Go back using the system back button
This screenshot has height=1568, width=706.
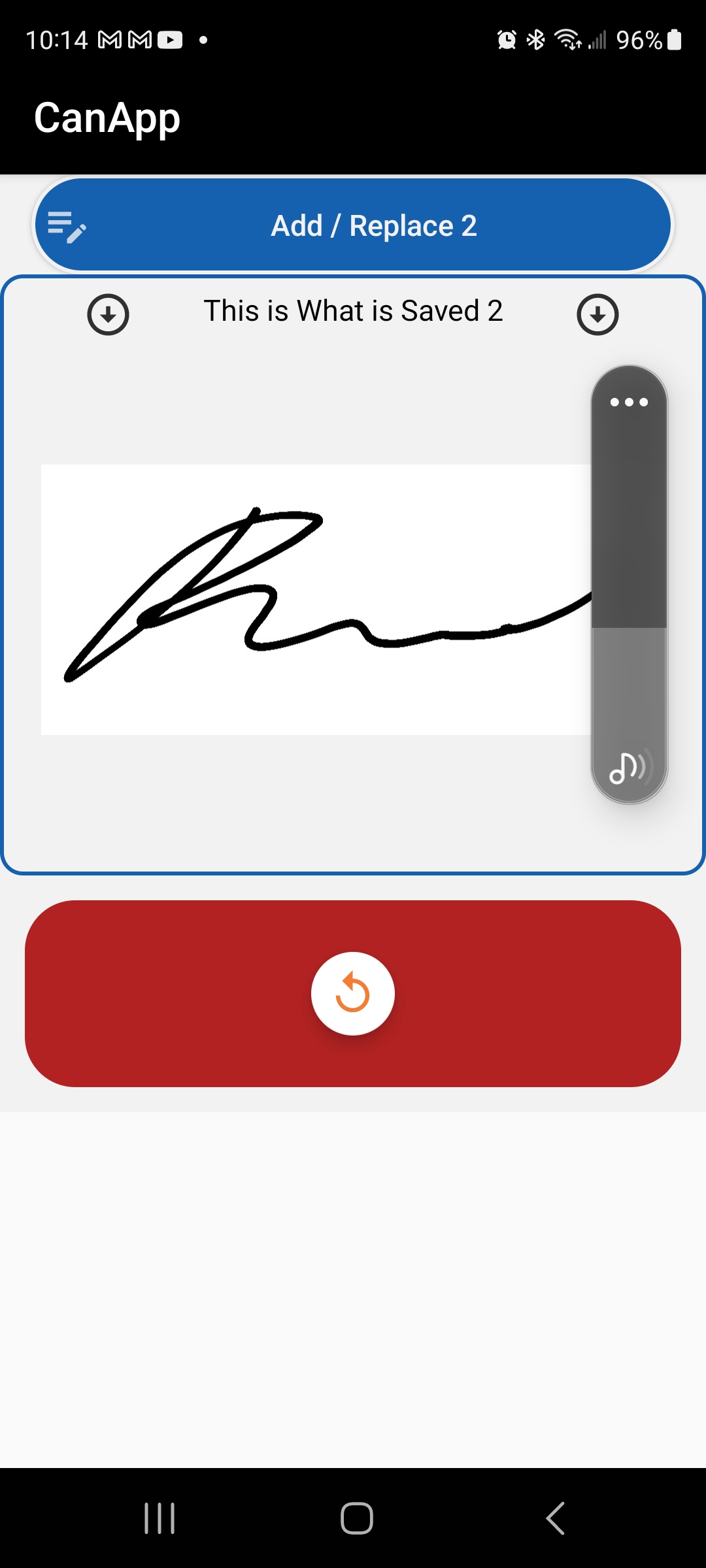[x=555, y=1518]
